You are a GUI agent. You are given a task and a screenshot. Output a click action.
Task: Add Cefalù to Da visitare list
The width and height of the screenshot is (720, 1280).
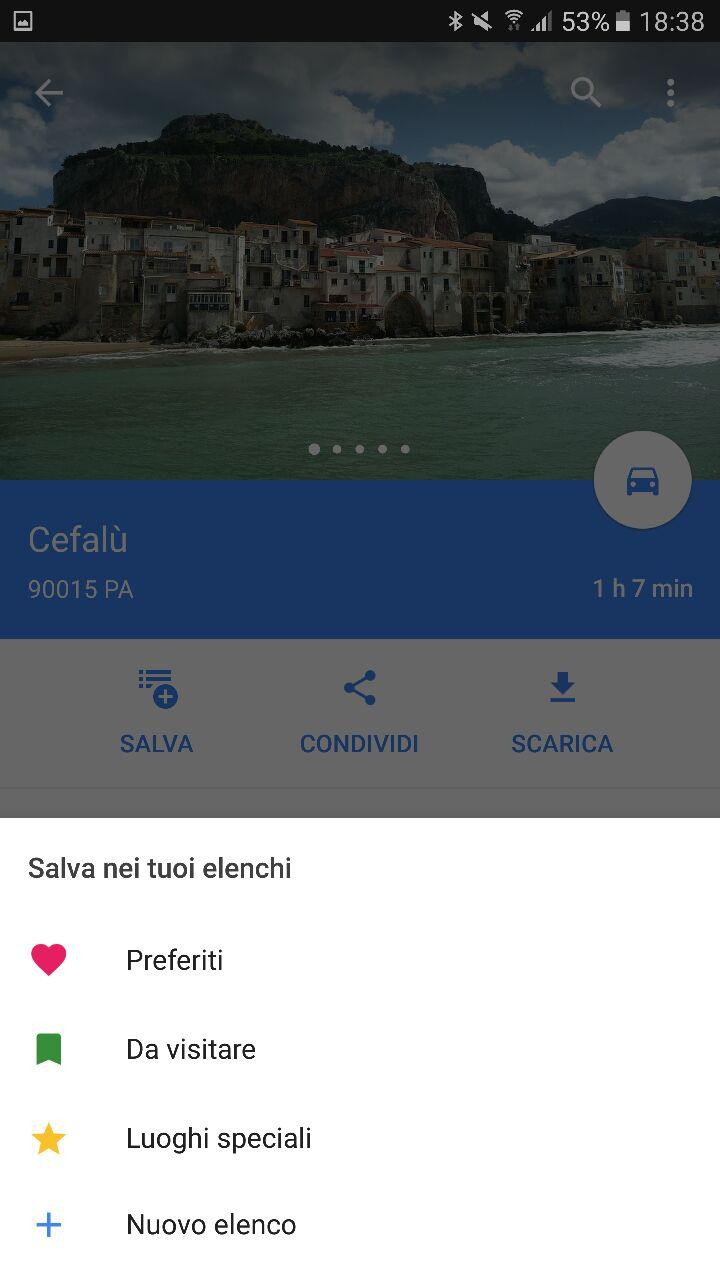pyautogui.click(x=190, y=1049)
